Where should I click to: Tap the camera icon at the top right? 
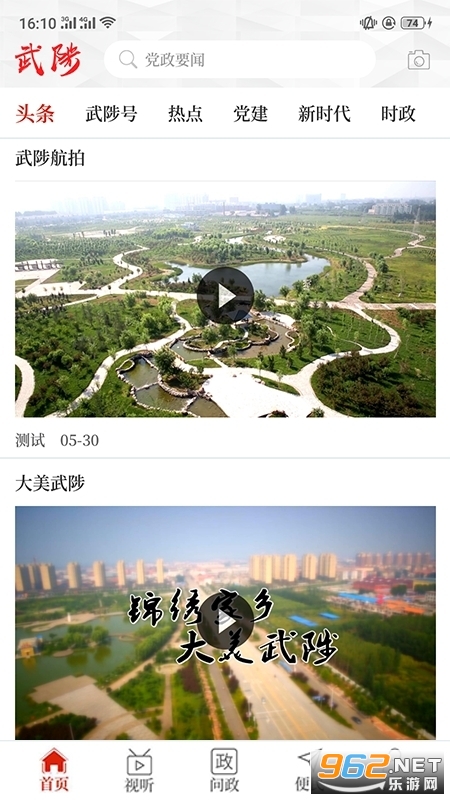(x=418, y=60)
